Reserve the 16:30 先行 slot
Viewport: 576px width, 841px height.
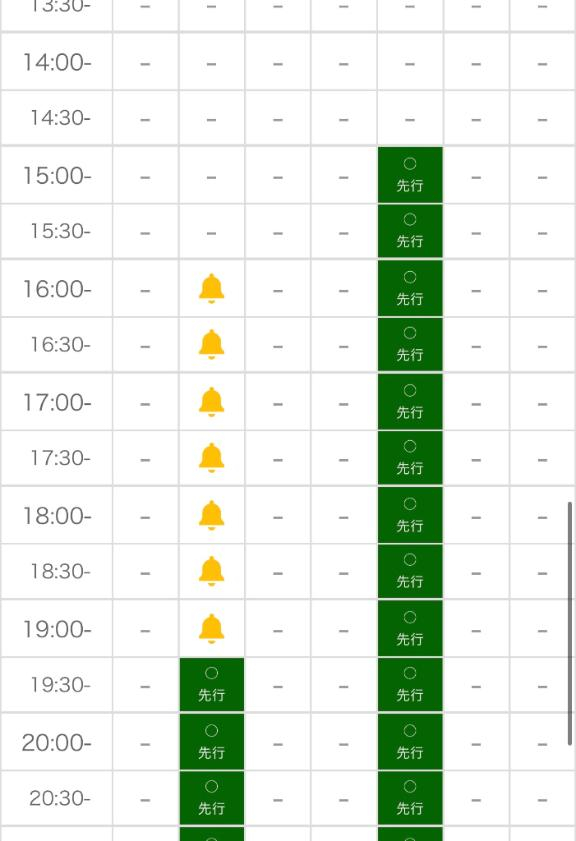[x=410, y=344]
